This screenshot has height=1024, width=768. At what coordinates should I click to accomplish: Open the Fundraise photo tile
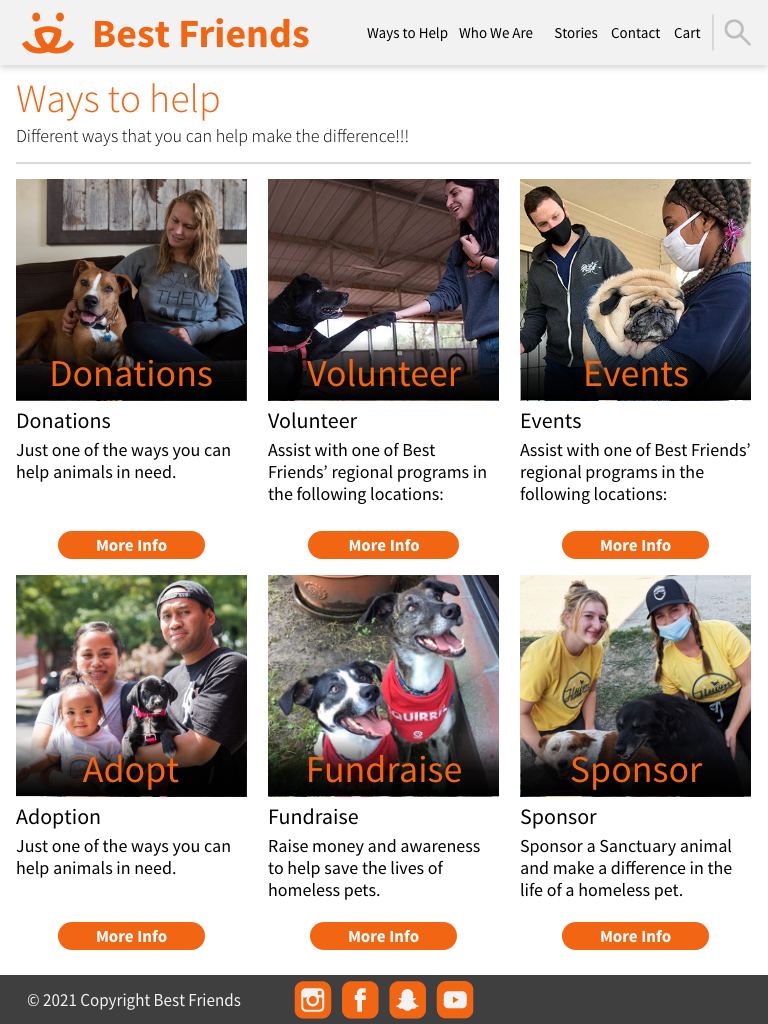tap(383, 685)
